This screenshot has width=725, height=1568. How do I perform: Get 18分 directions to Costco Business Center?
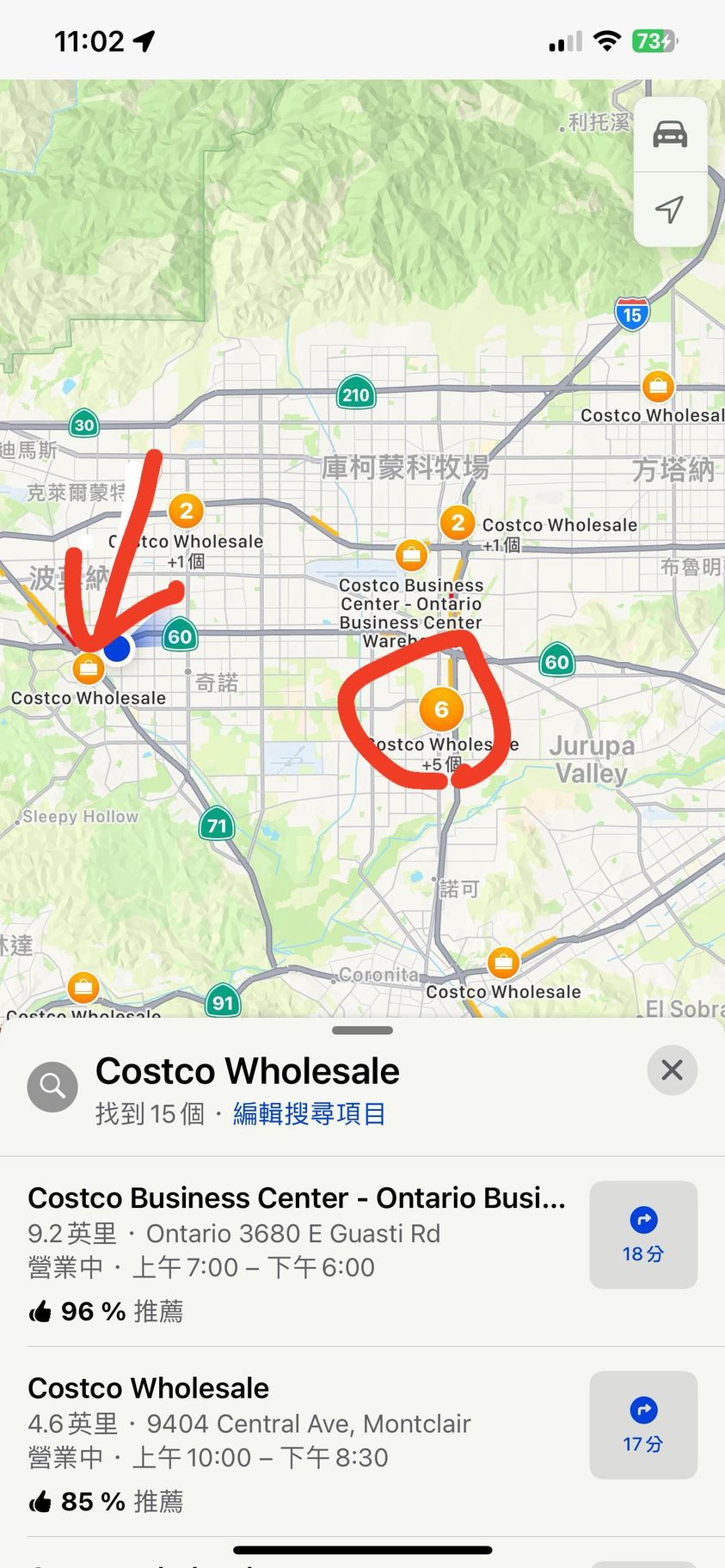[x=642, y=1234]
